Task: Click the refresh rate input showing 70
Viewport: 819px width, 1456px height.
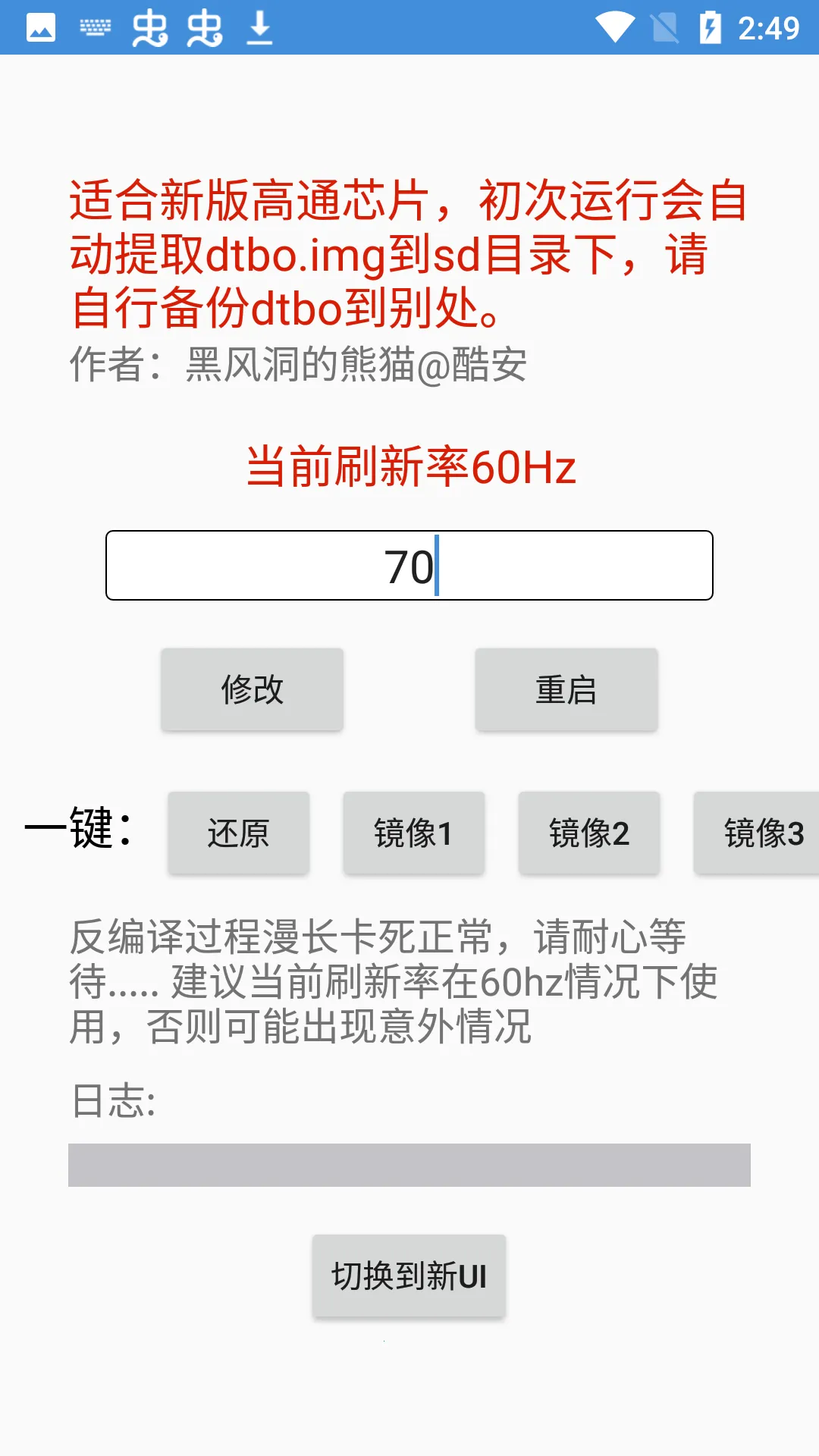Action: (x=409, y=566)
